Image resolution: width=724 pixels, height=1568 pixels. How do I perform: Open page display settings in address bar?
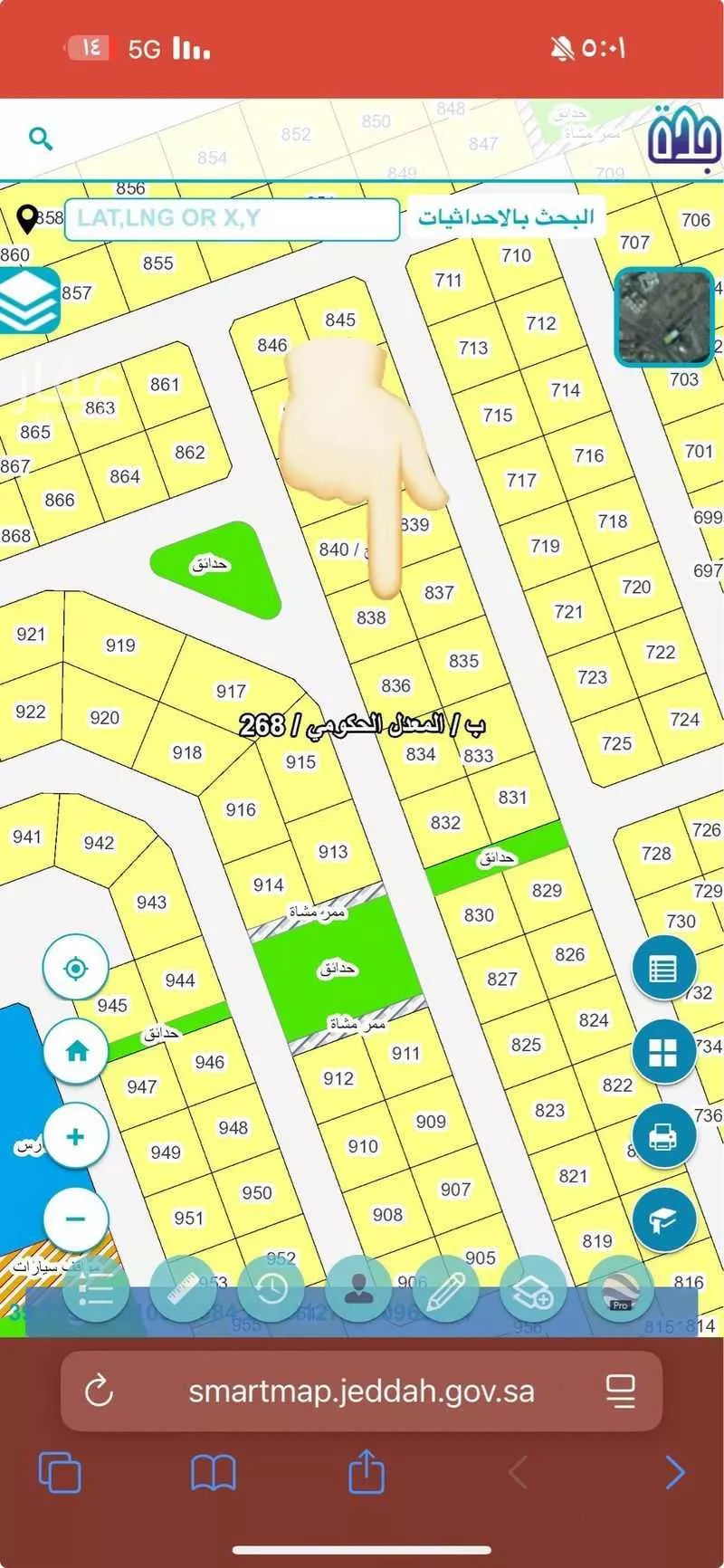pyautogui.click(x=621, y=1392)
